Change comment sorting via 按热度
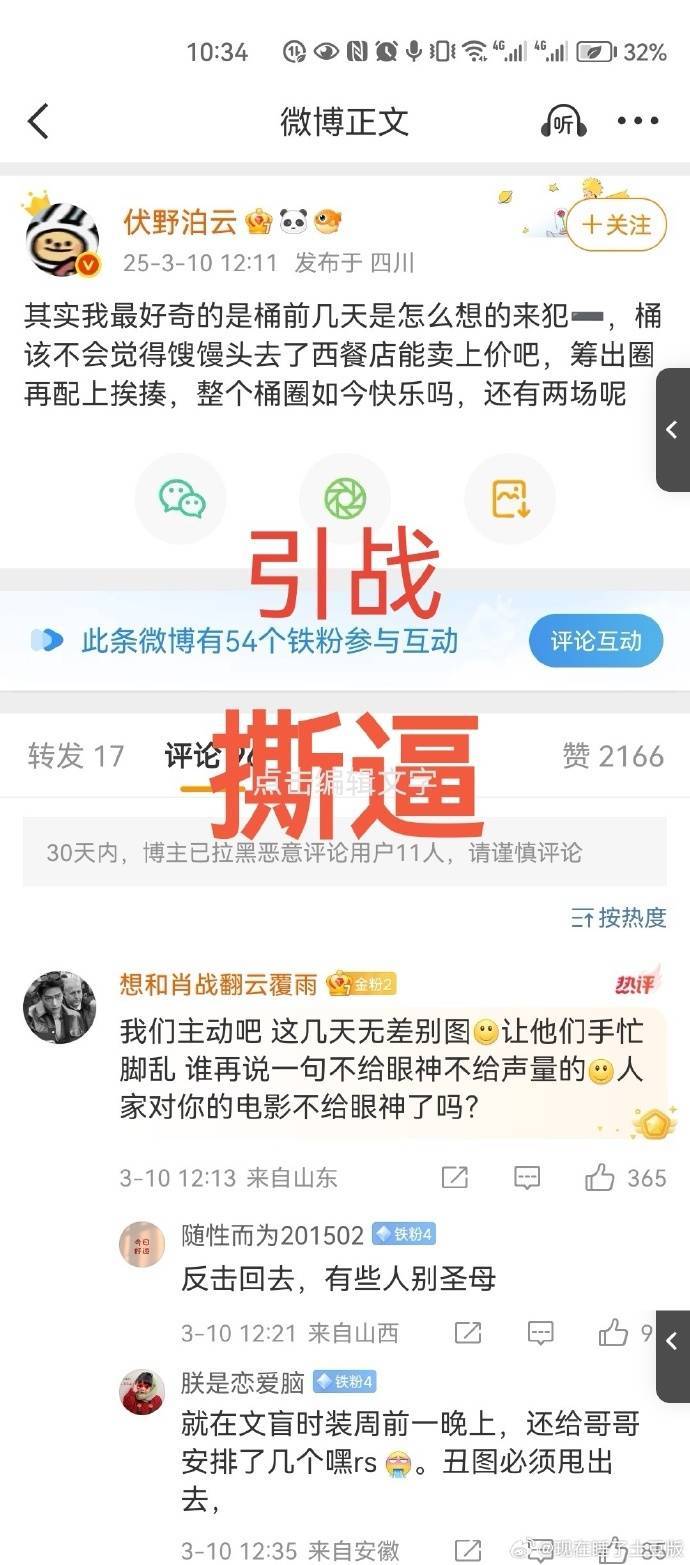690x1565 pixels. [619, 917]
